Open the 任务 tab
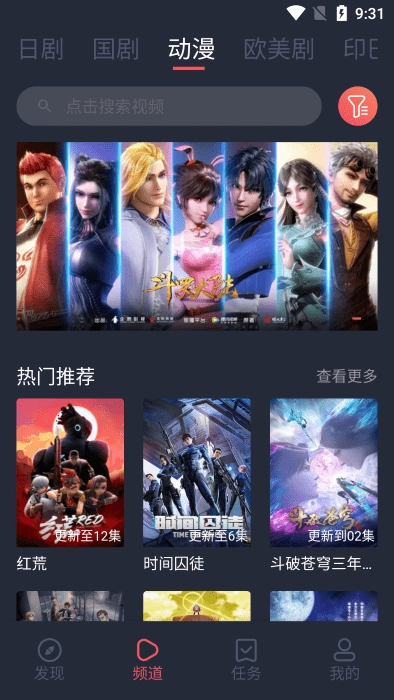 point(246,660)
